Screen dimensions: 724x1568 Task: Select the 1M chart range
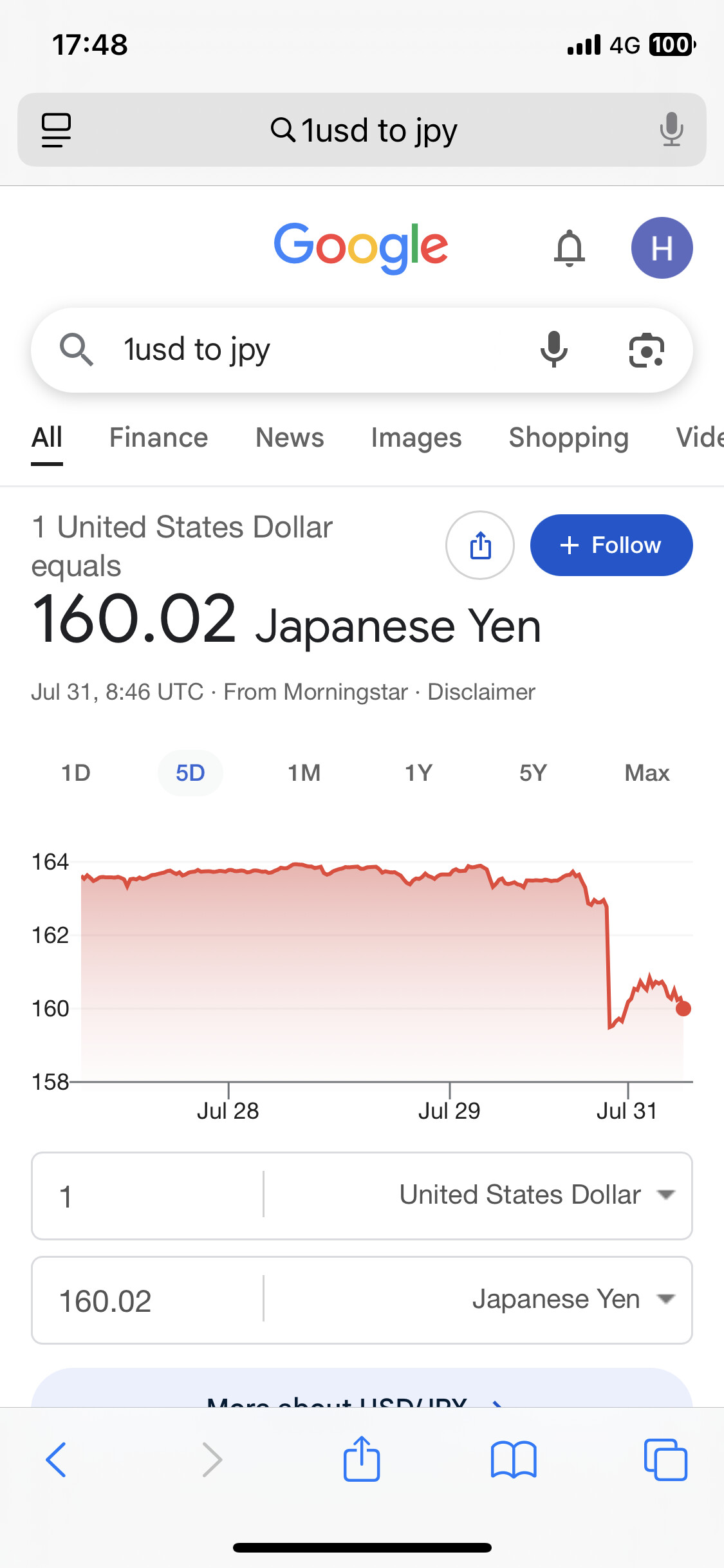(x=304, y=772)
